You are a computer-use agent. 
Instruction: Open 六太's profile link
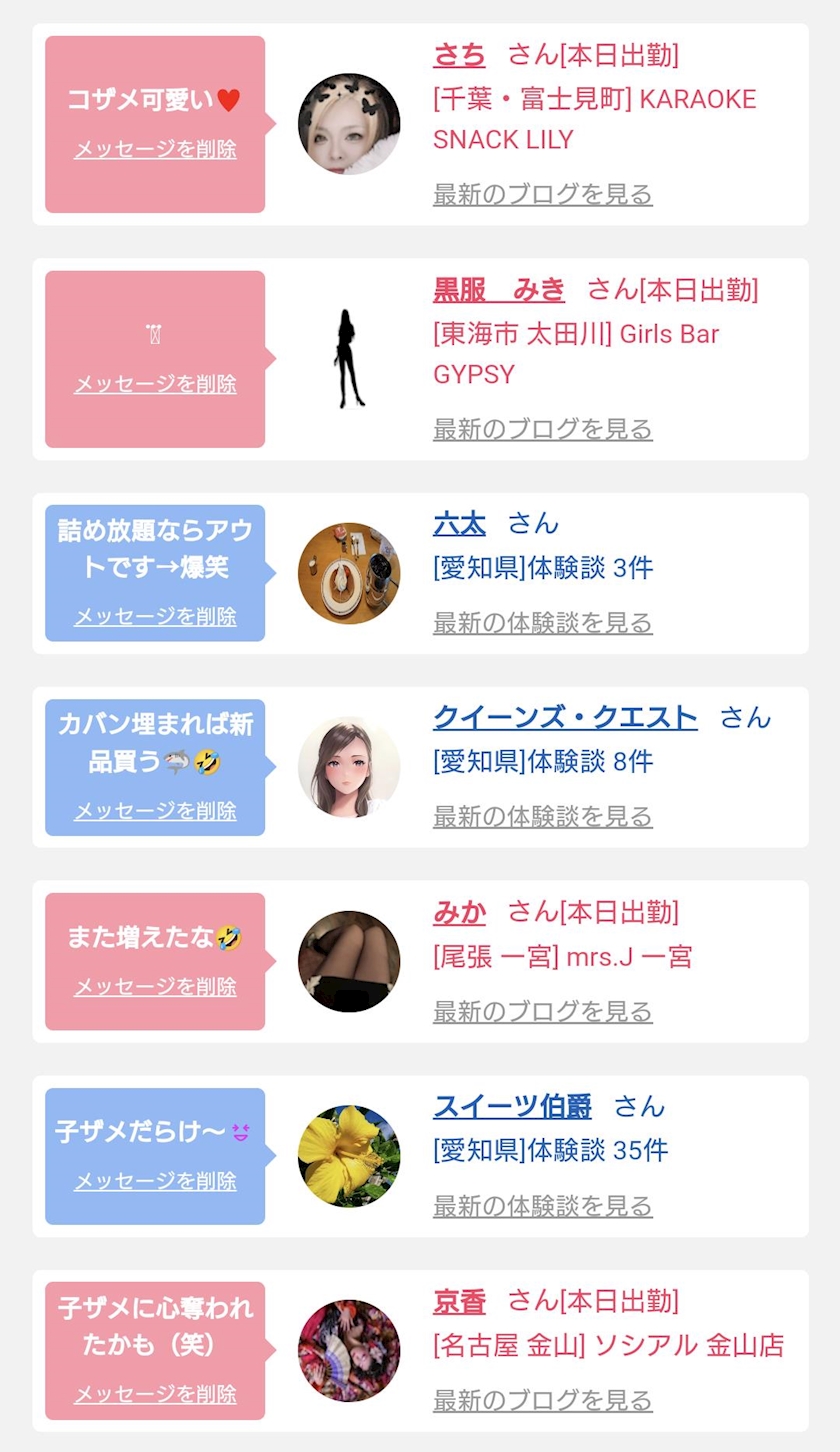point(459,523)
